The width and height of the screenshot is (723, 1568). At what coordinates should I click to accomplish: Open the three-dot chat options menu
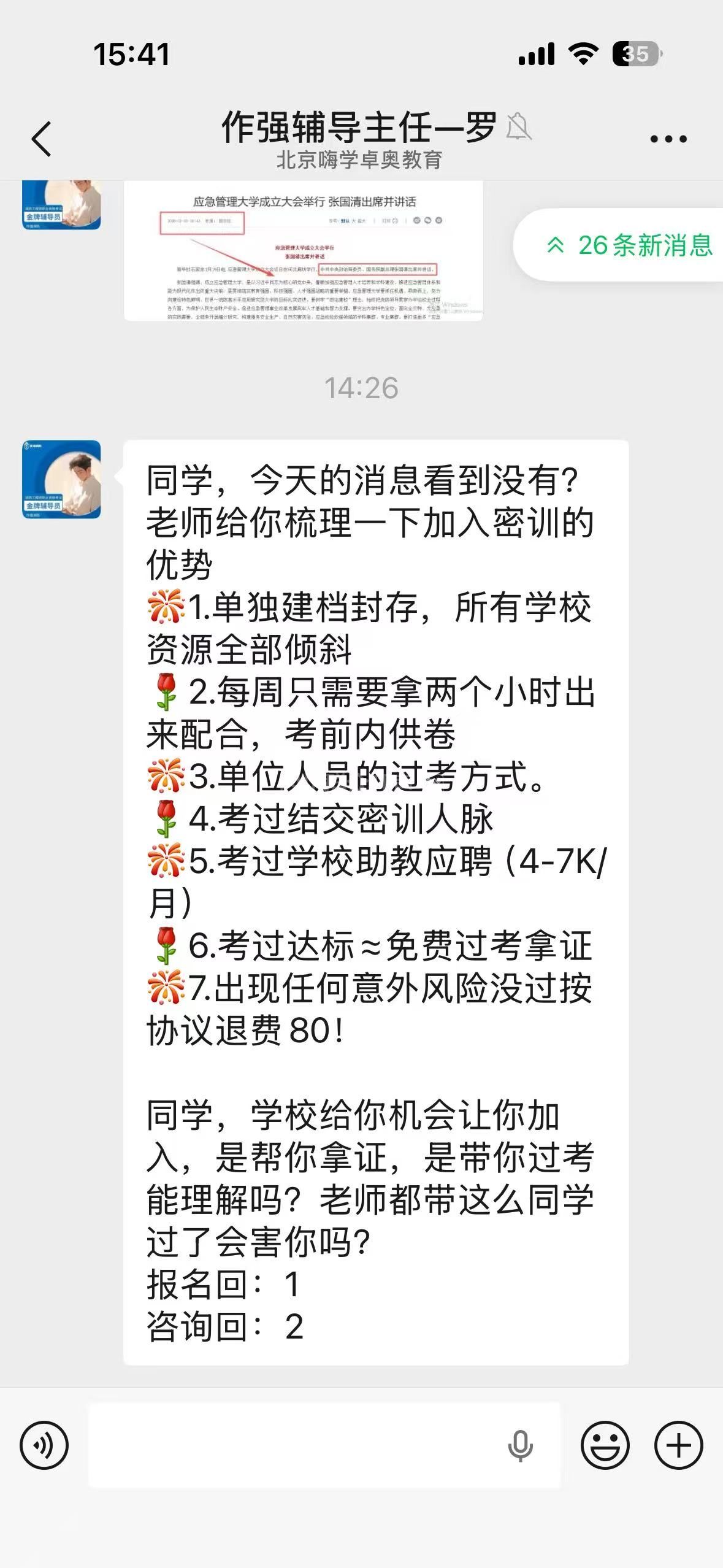[668, 139]
